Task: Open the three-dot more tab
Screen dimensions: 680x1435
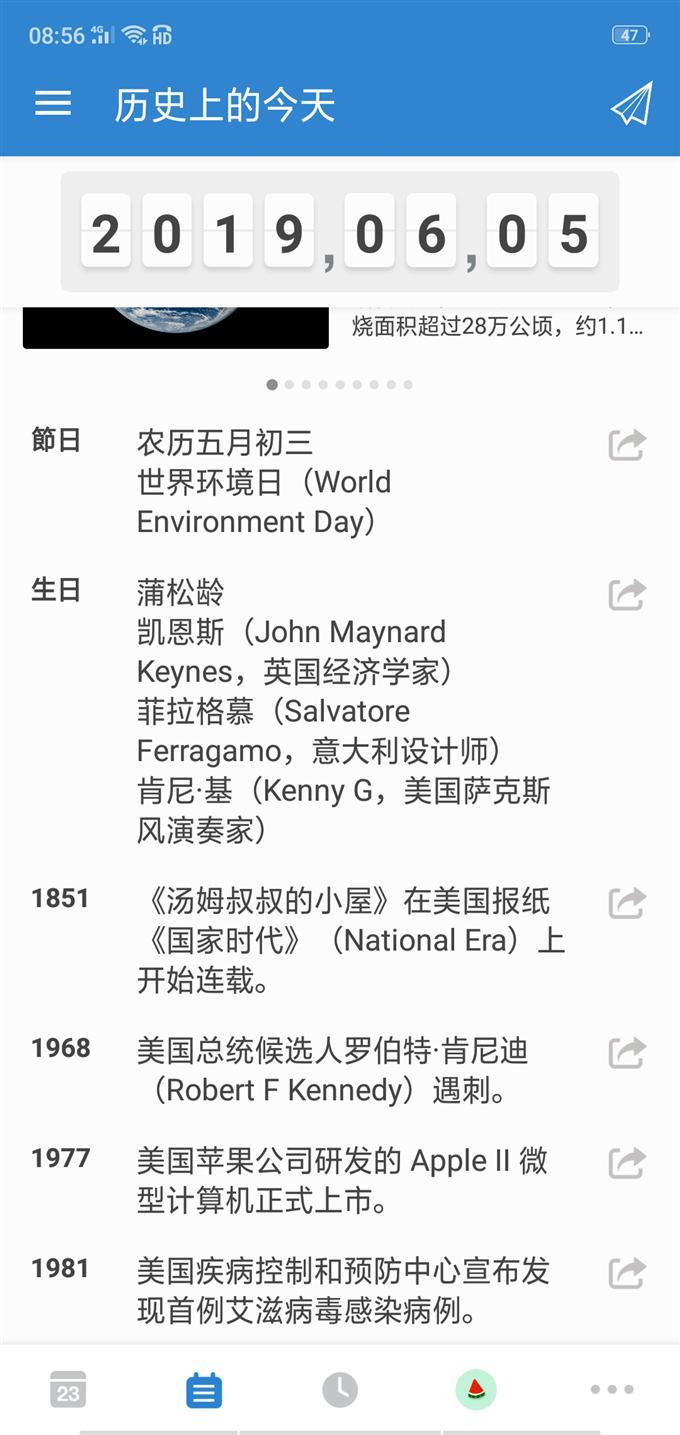Action: coord(612,1390)
